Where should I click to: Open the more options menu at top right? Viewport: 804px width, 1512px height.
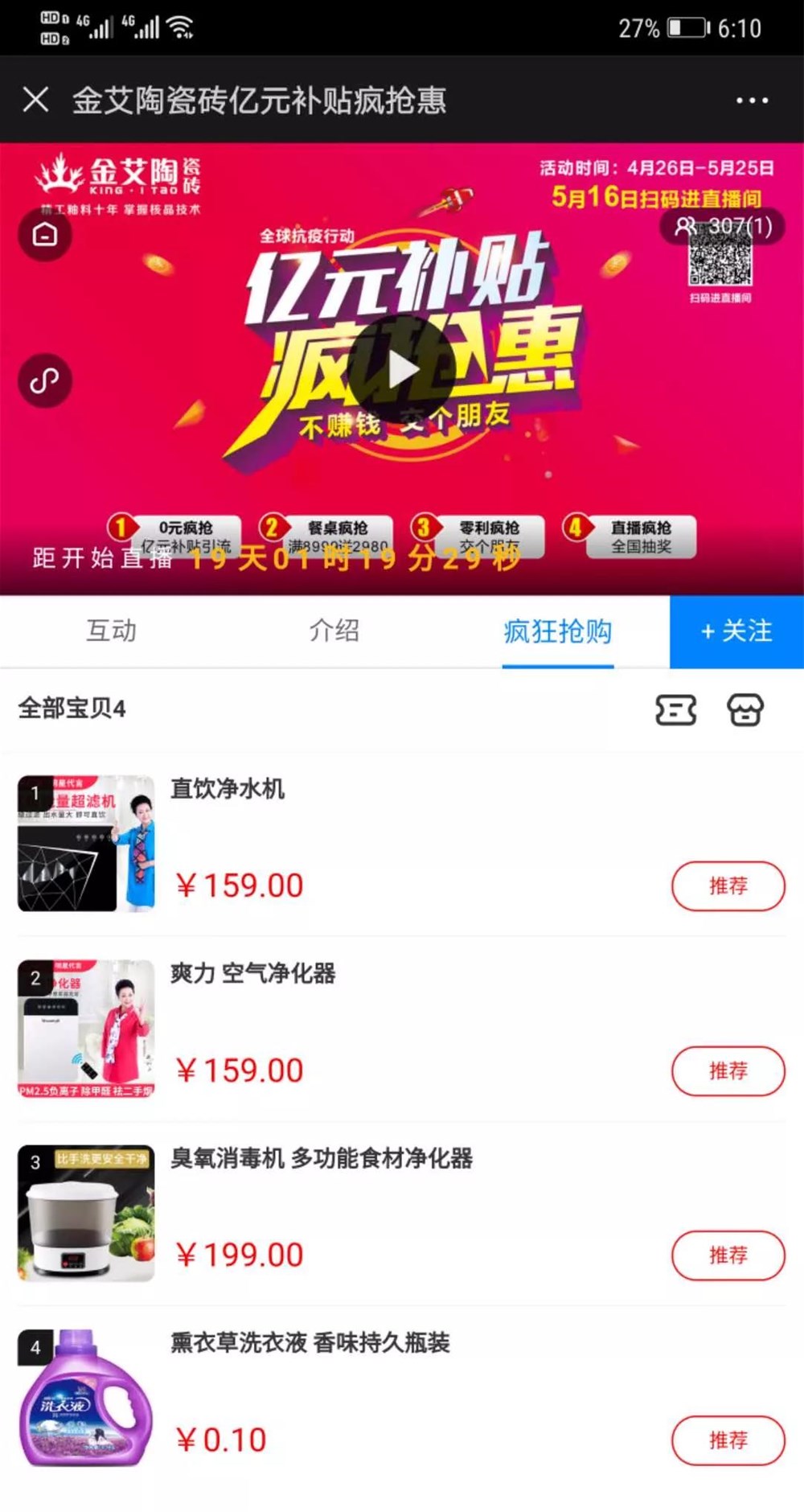coord(752,100)
